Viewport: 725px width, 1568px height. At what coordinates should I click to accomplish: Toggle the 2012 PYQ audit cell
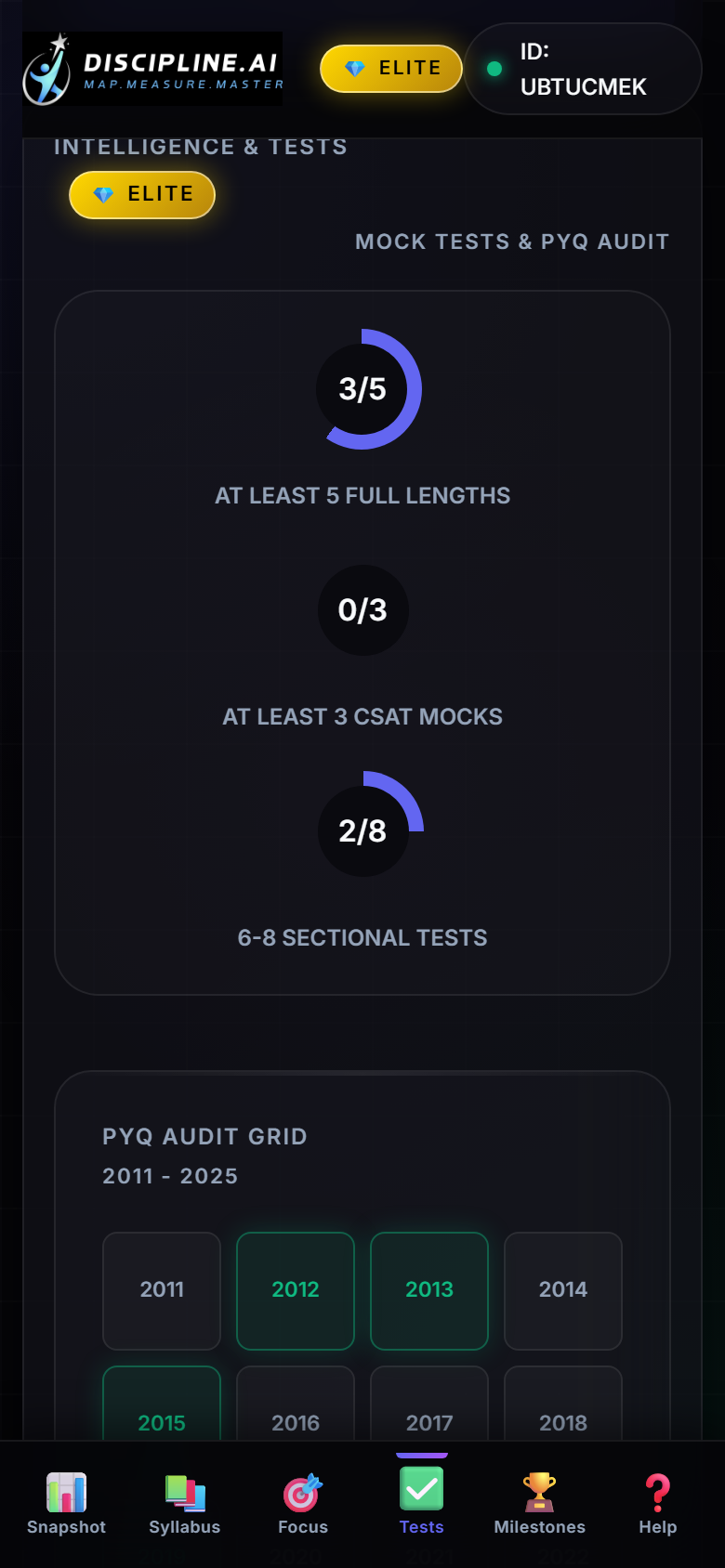click(x=295, y=1290)
